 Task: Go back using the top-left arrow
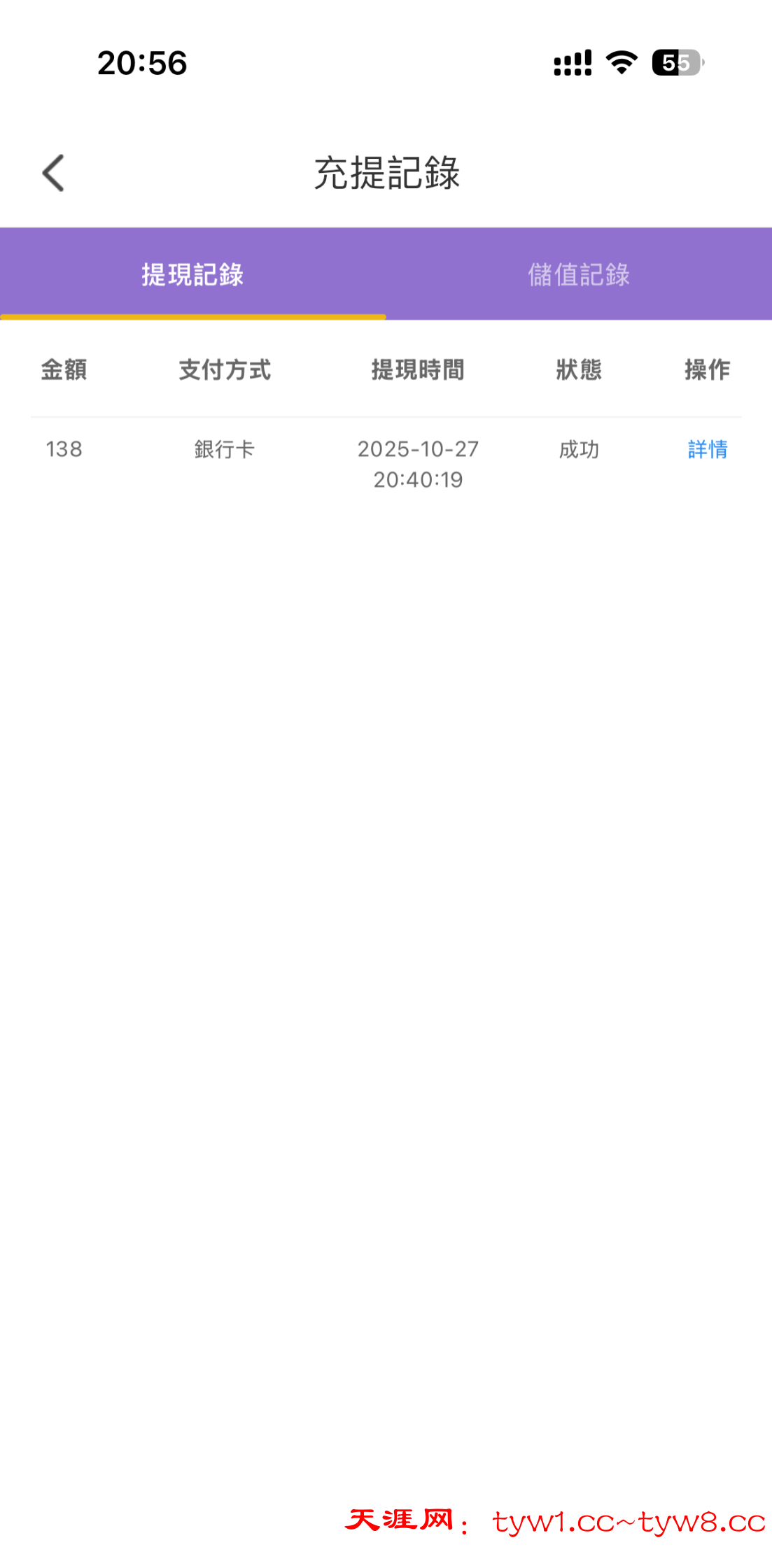[53, 173]
